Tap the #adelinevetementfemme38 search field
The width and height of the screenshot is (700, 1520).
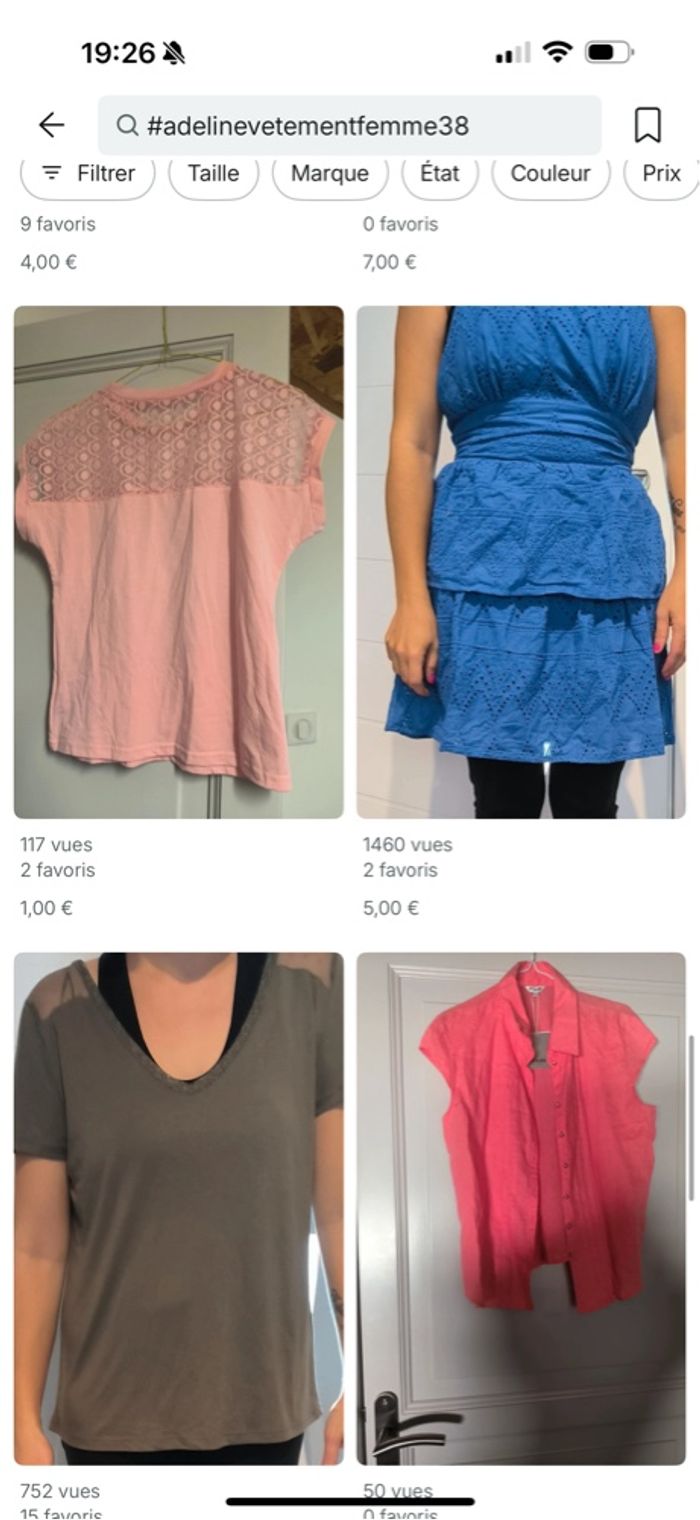click(x=349, y=126)
